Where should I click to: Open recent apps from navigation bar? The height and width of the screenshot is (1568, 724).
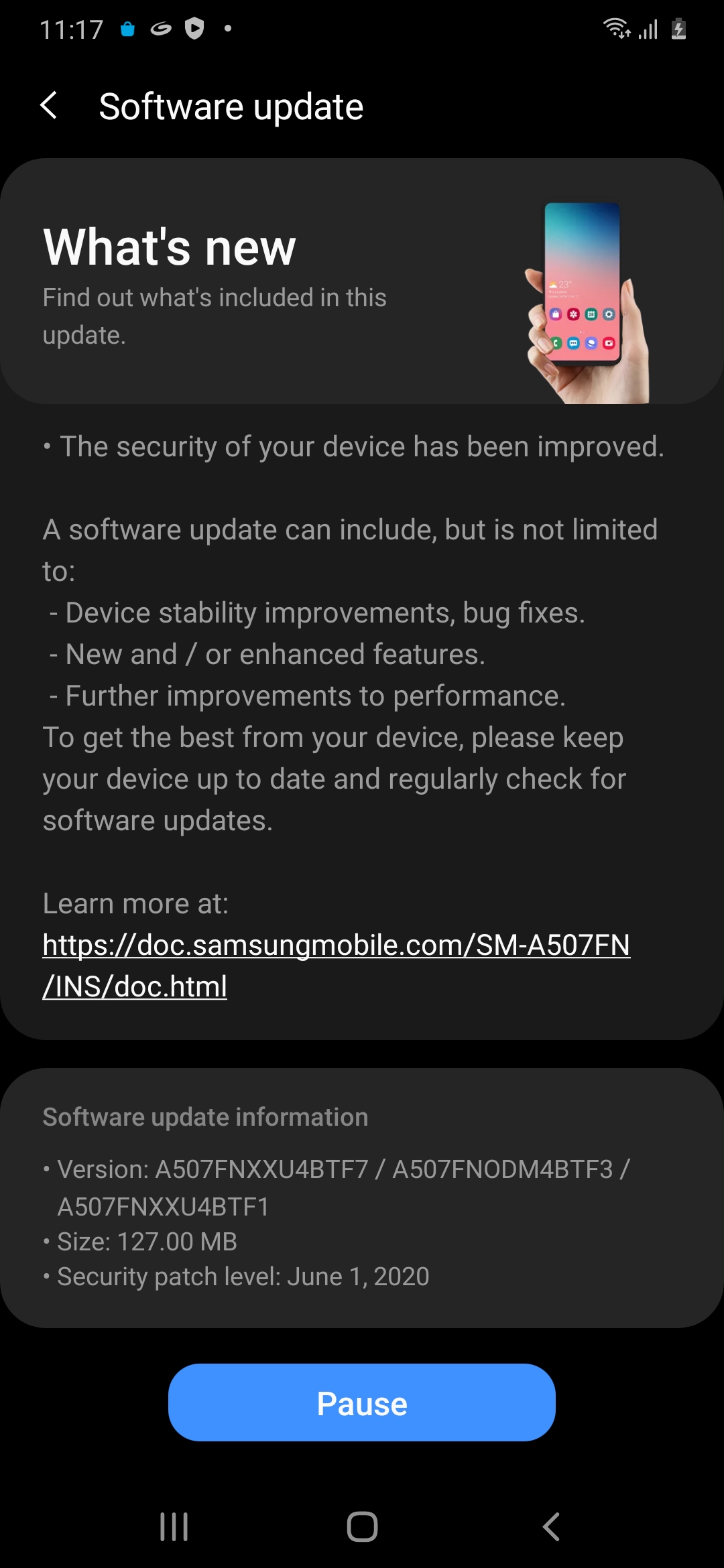(174, 1527)
